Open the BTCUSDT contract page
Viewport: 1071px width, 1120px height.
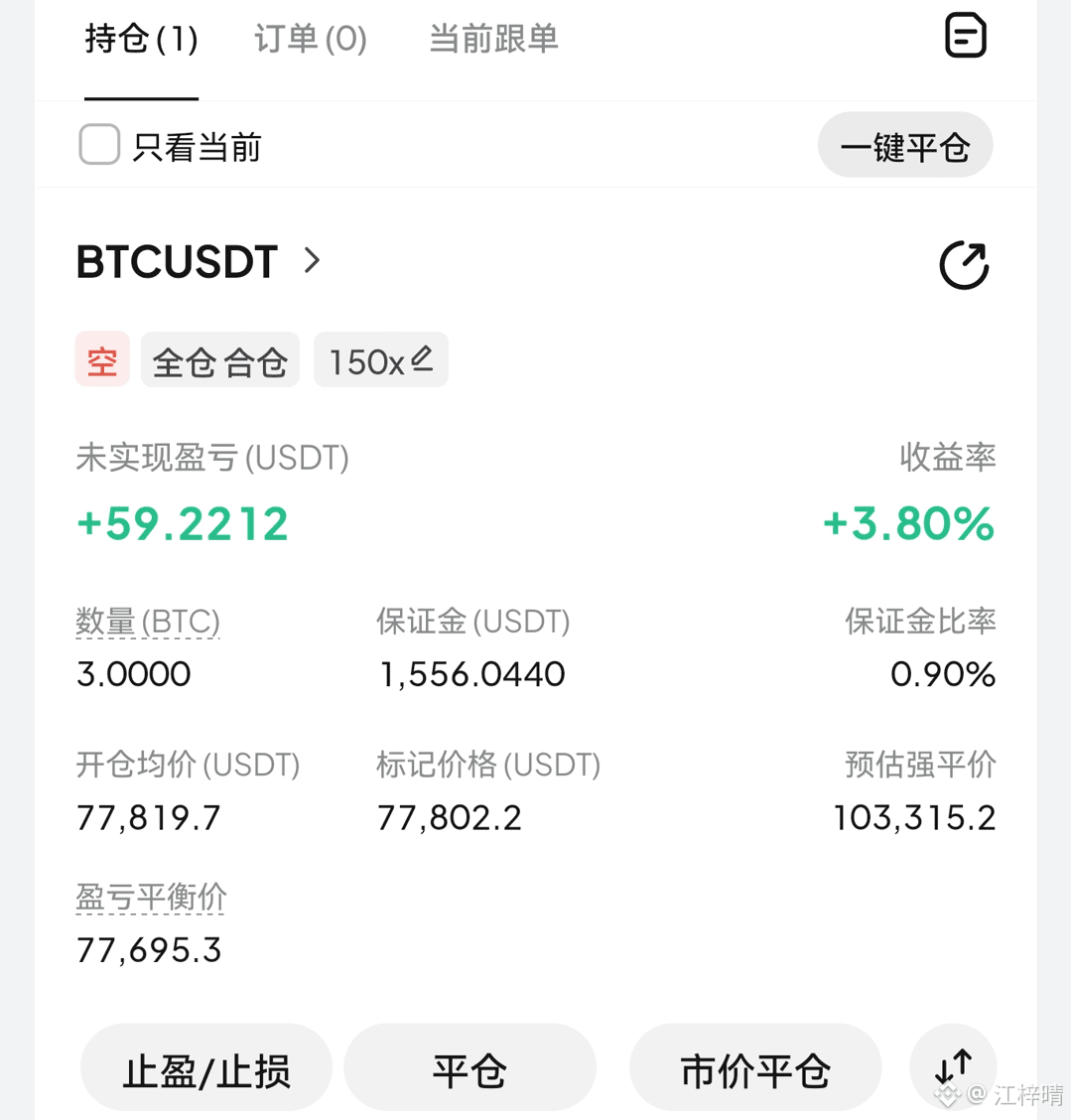click(x=199, y=261)
